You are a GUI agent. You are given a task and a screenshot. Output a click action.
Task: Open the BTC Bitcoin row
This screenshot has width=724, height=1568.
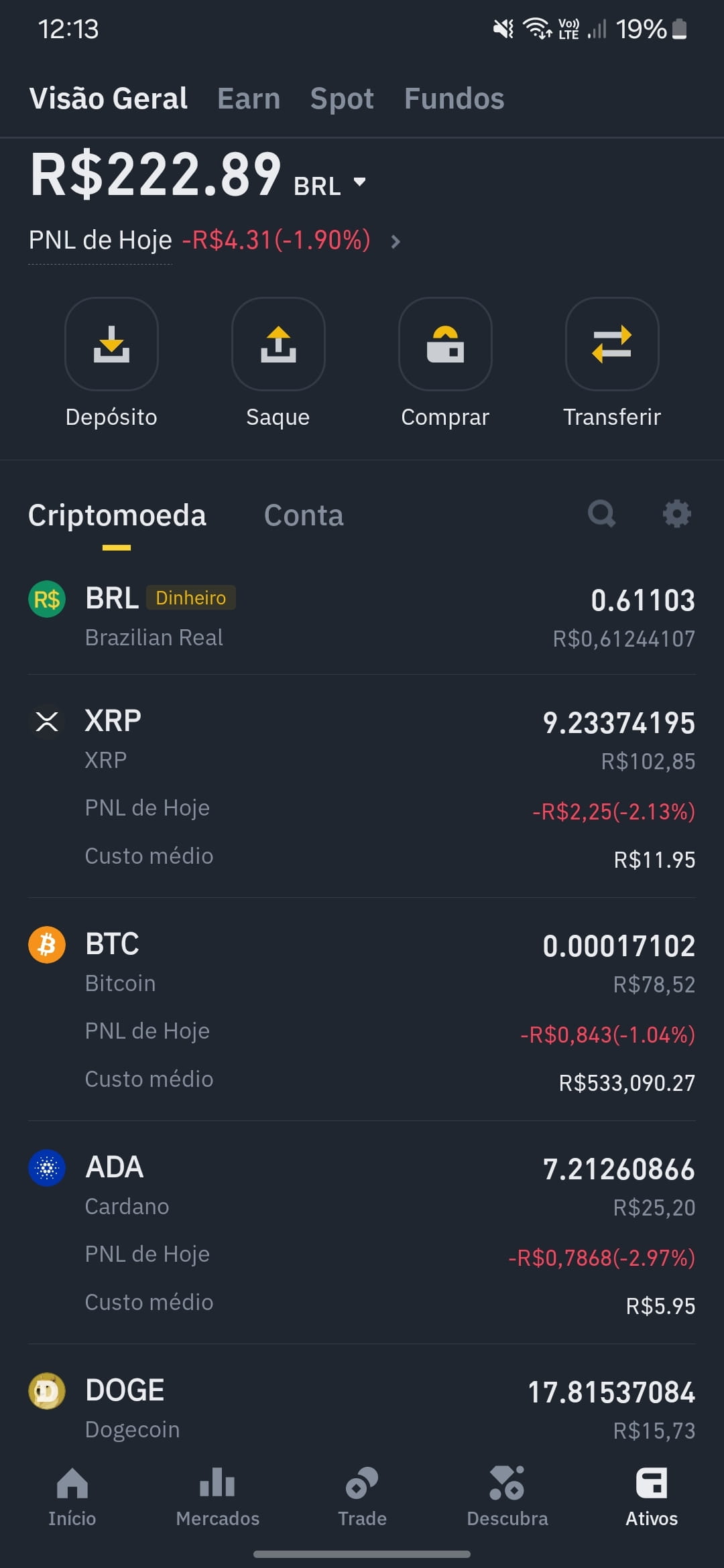pos(362,1009)
